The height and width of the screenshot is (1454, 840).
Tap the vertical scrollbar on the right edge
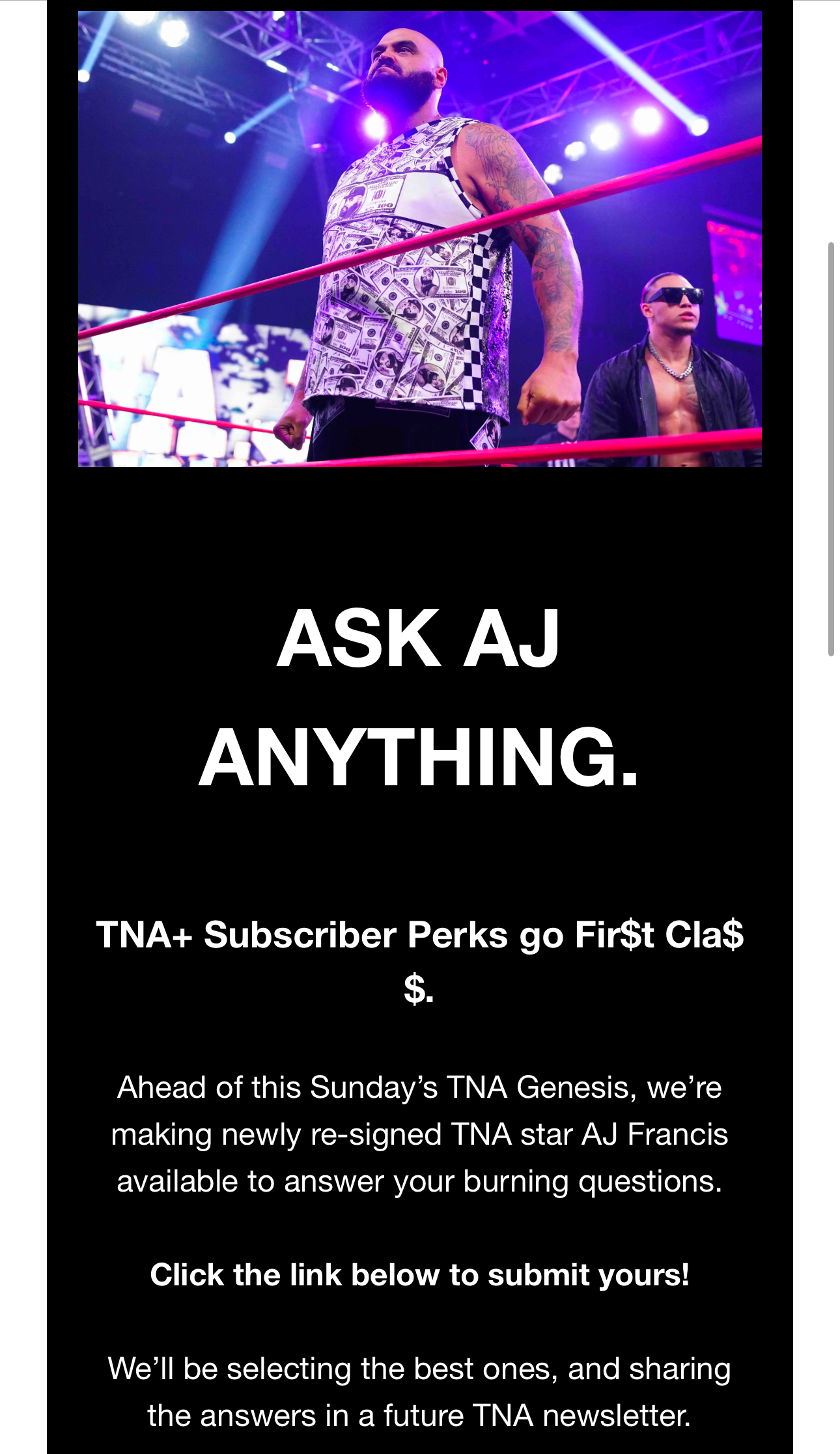(830, 449)
